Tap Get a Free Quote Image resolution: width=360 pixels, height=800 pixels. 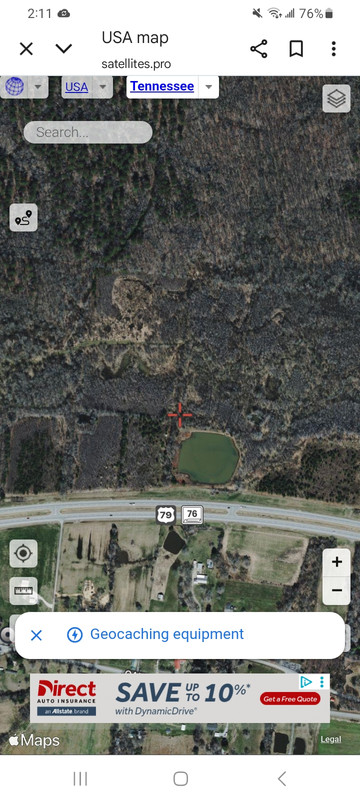pyautogui.click(x=290, y=699)
